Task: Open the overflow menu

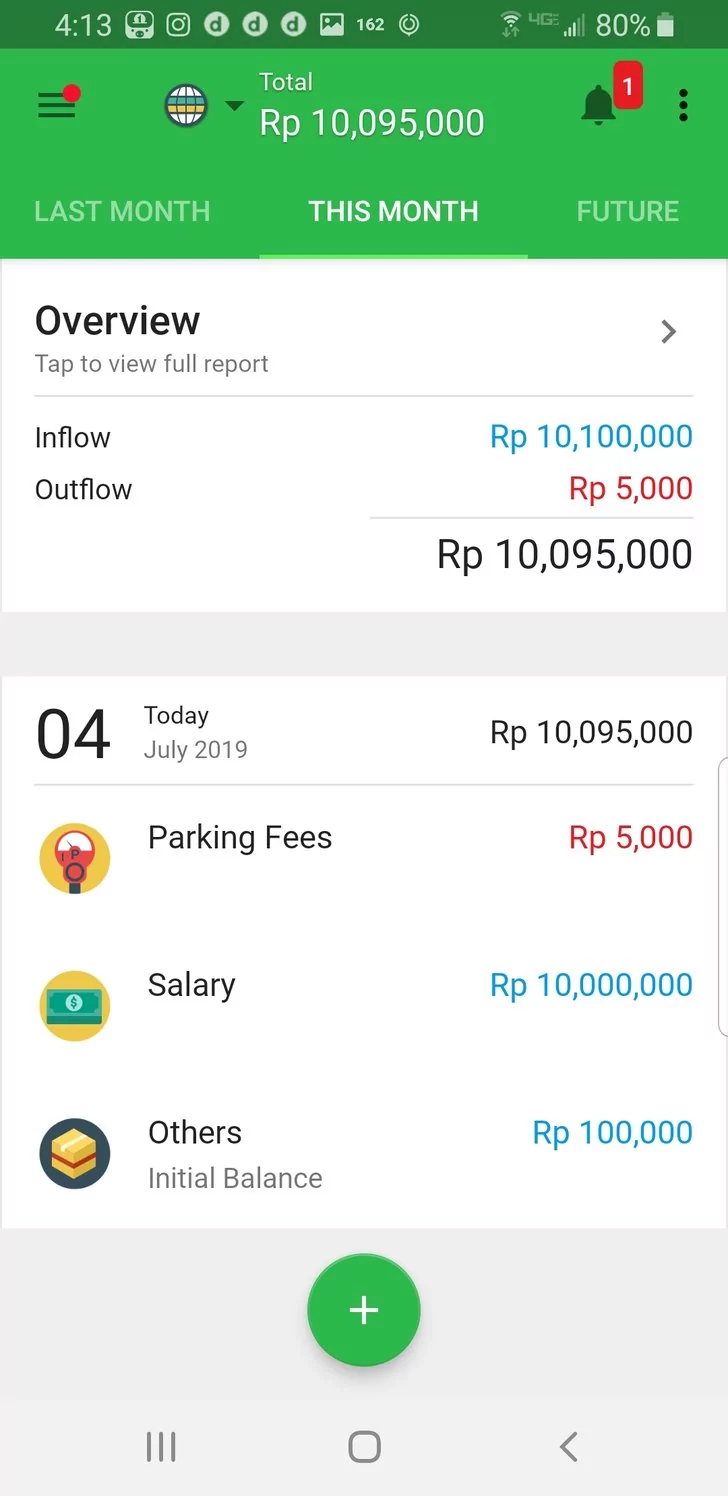Action: [683, 105]
